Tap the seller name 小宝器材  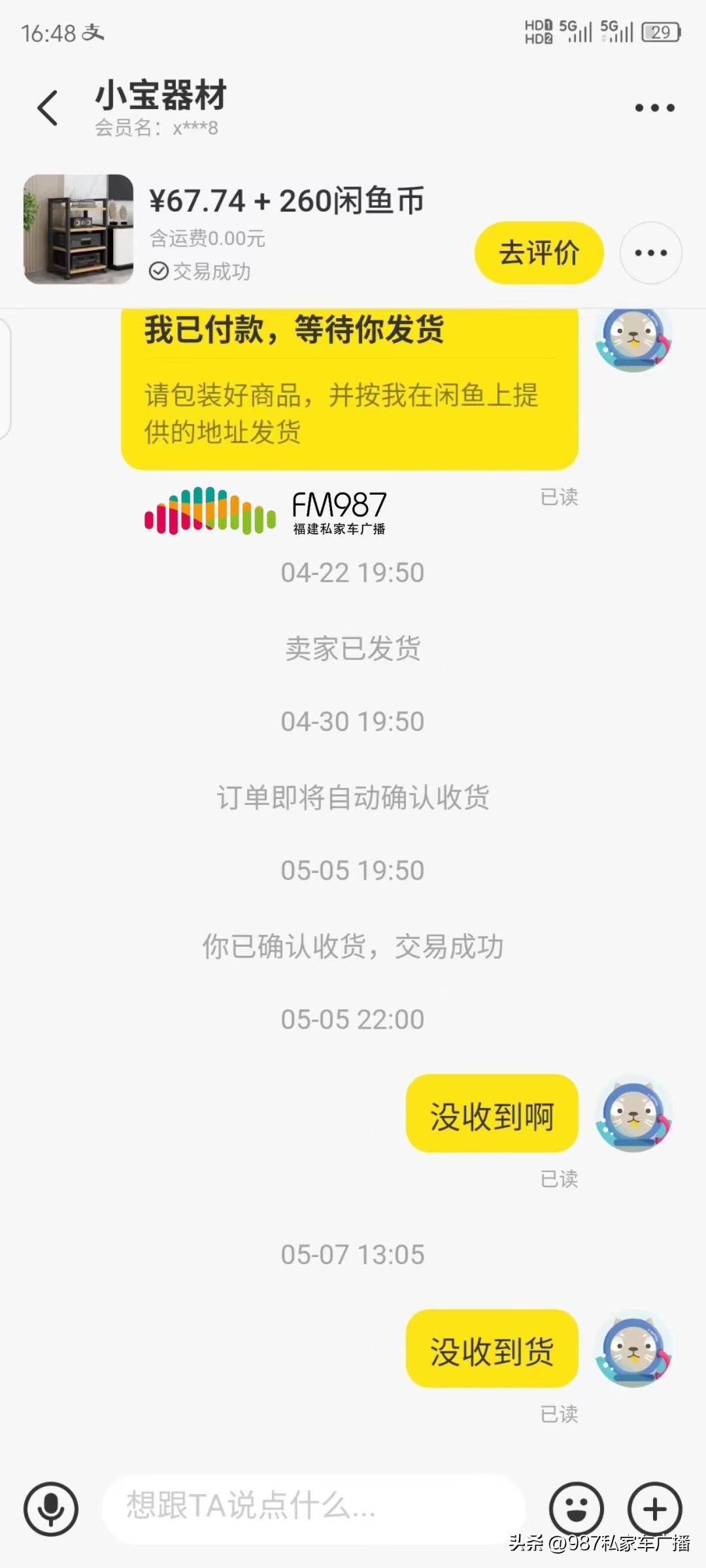(x=161, y=97)
